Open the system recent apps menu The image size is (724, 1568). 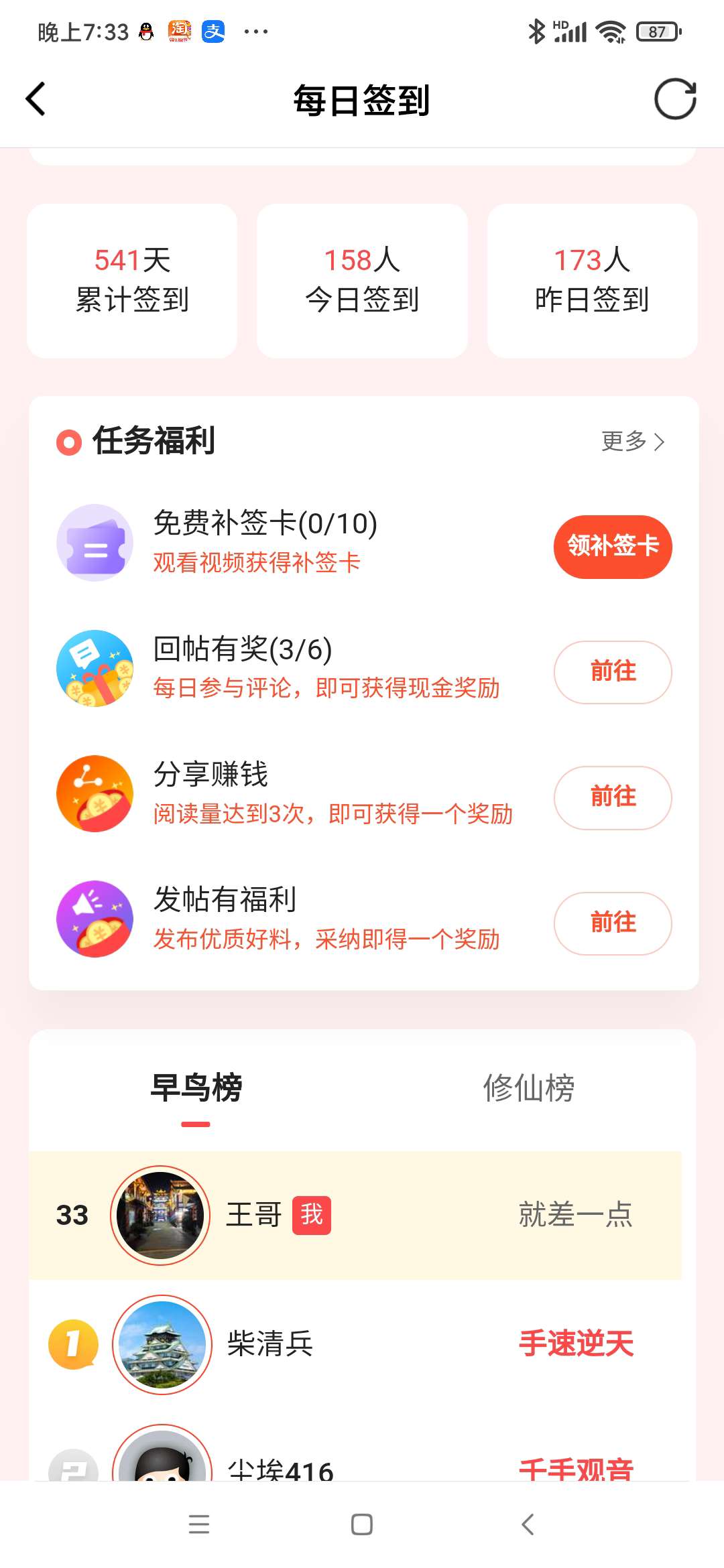[199, 1524]
